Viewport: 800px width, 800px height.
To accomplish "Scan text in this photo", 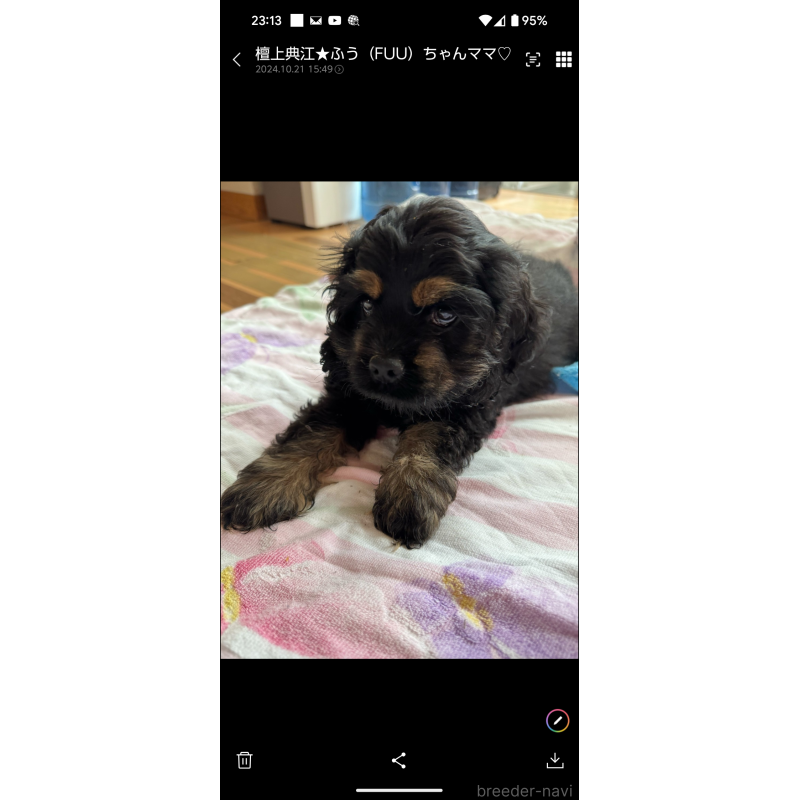I will (533, 60).
